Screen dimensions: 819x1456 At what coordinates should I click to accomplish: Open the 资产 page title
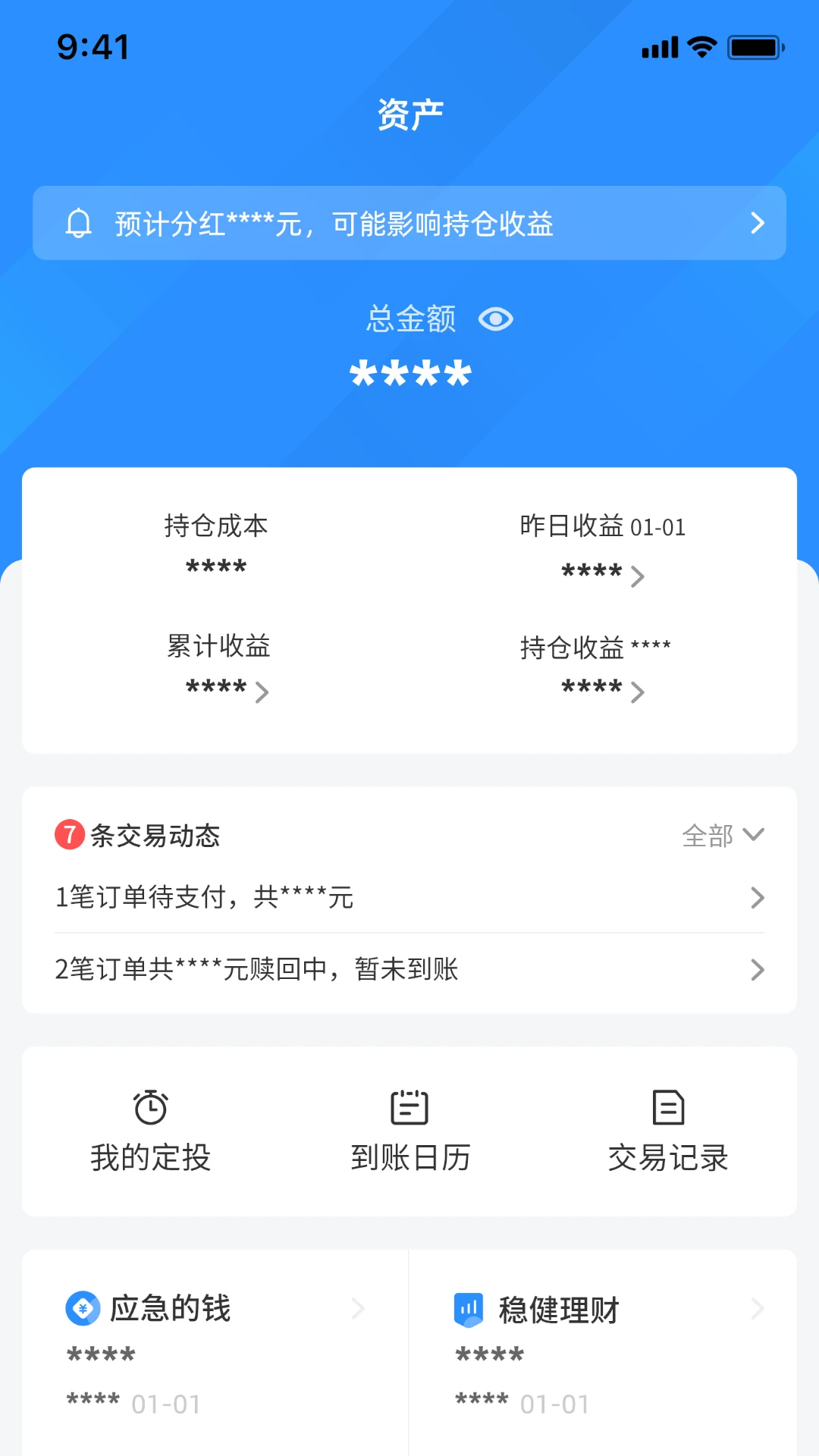coord(409,111)
